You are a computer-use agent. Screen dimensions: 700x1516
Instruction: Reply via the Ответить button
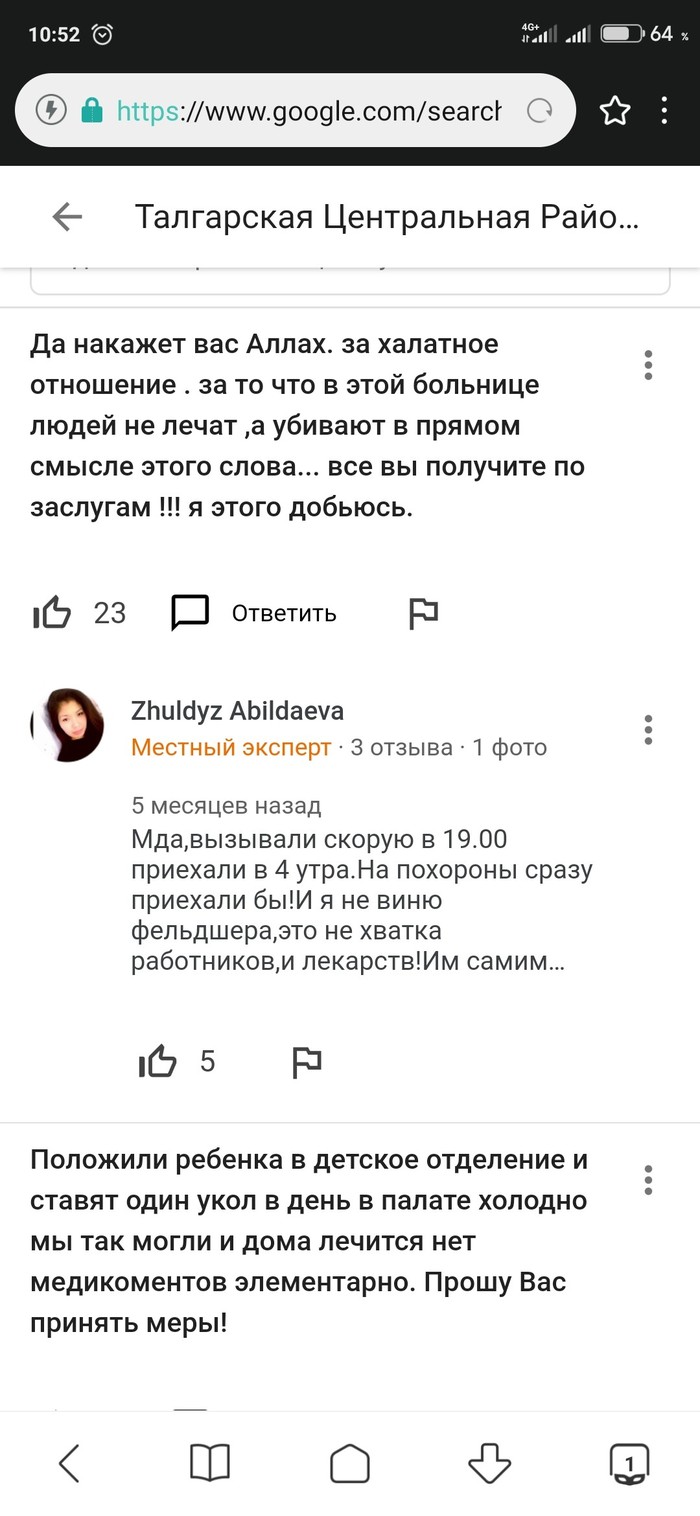pos(255,612)
